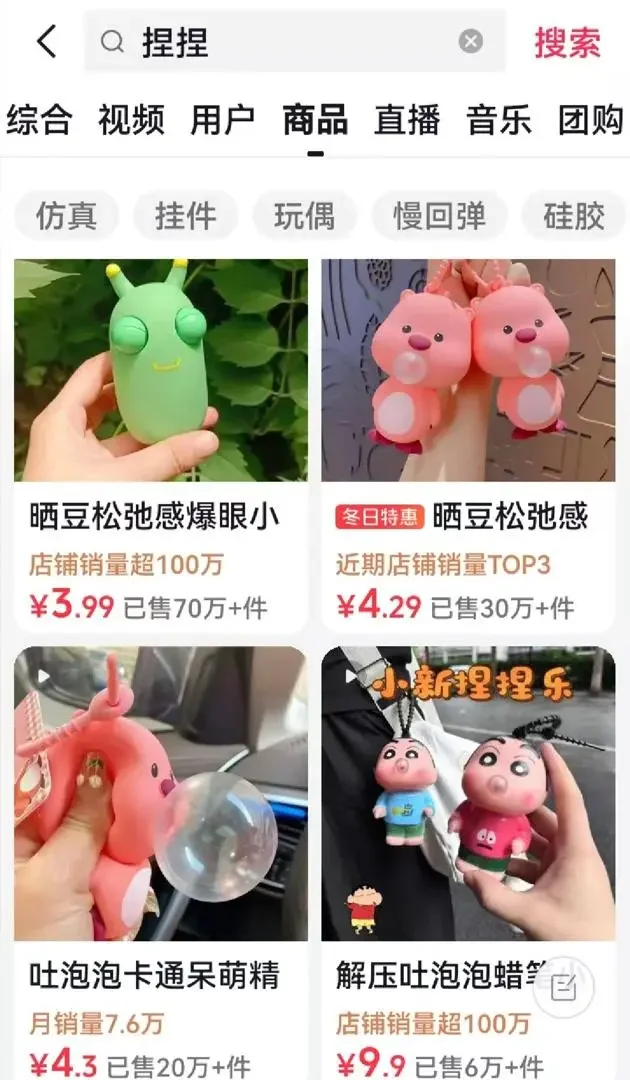Viewport: 630px width, 1080px height.
Task: Apply the 玩偶 filter chip
Action: tap(305, 216)
